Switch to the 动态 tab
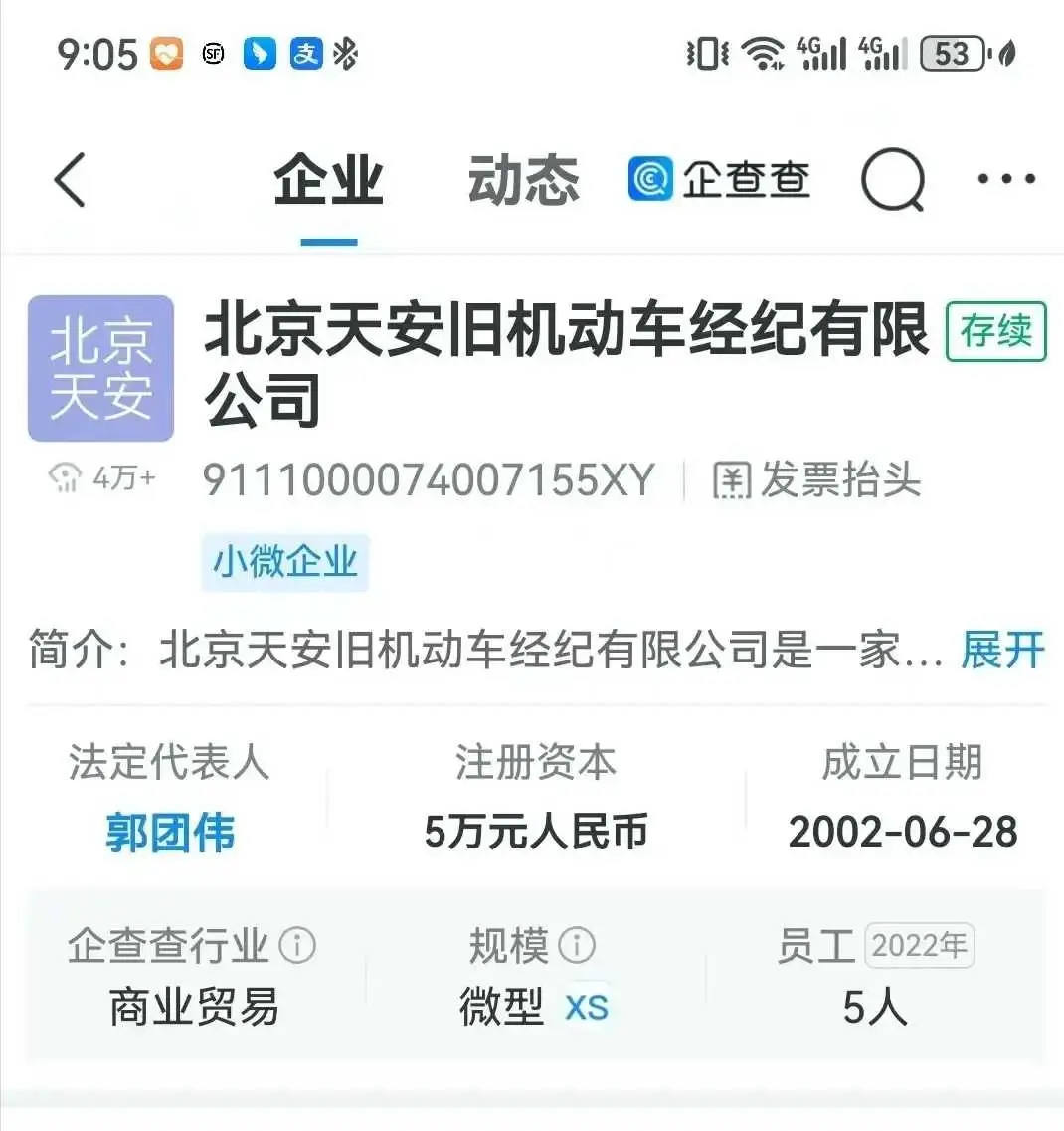 click(x=523, y=181)
